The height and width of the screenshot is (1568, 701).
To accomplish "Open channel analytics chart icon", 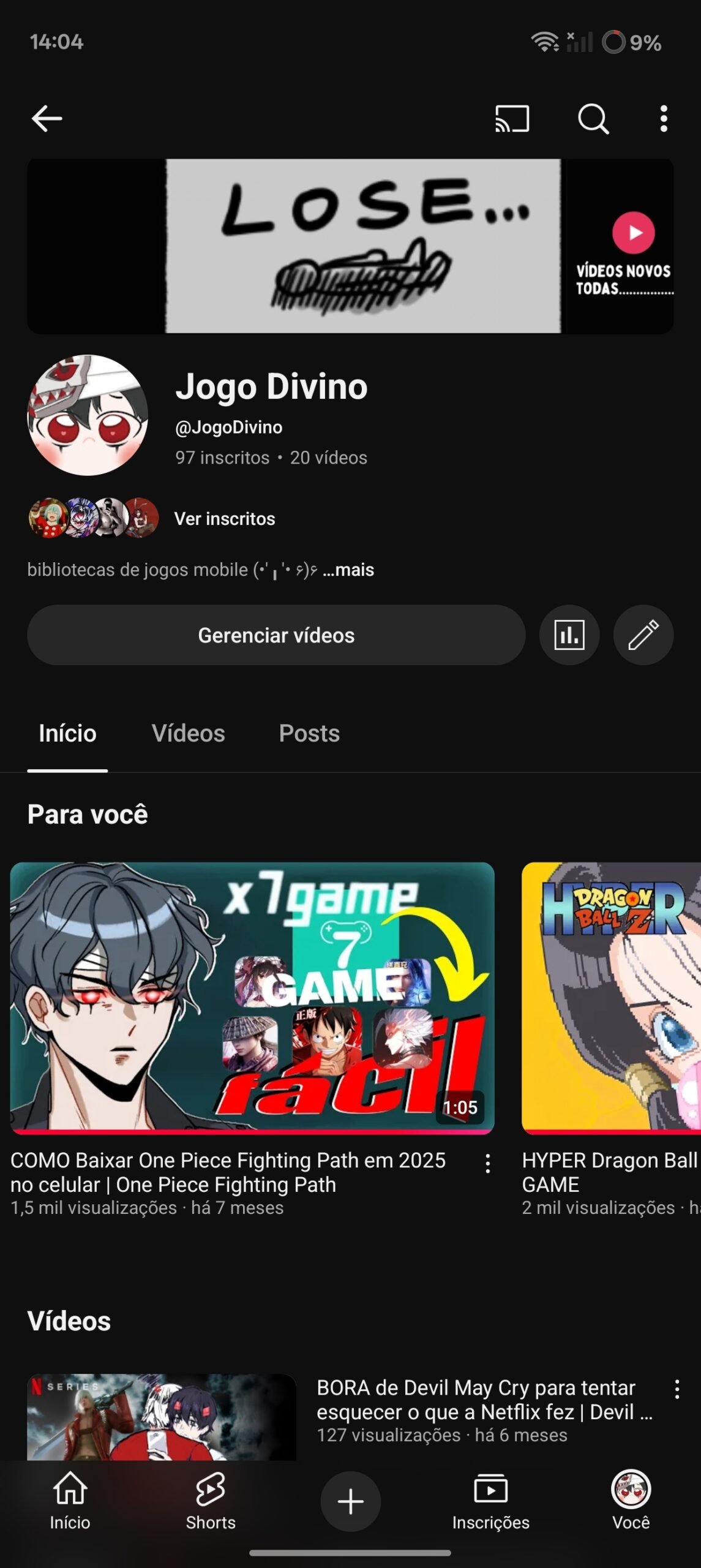I will coord(569,635).
